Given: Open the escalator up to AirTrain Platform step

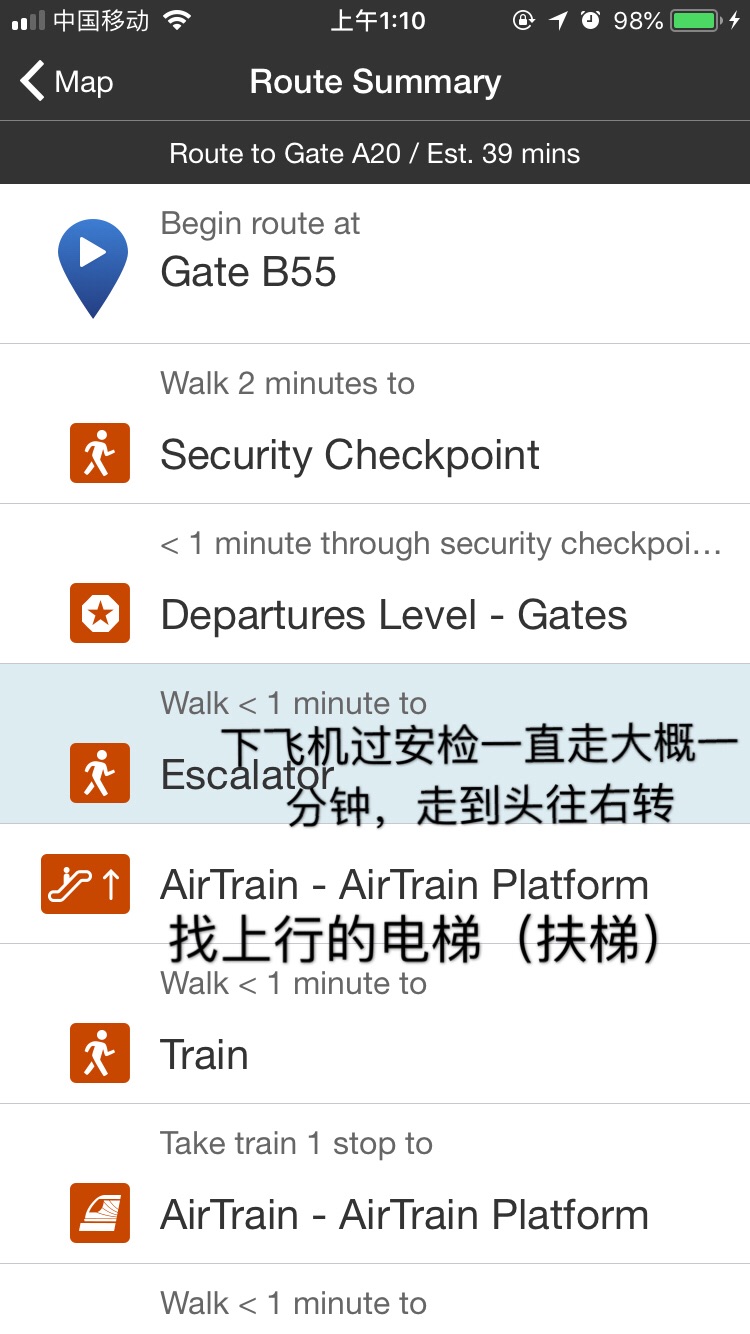Looking at the screenshot, I should click(375, 884).
